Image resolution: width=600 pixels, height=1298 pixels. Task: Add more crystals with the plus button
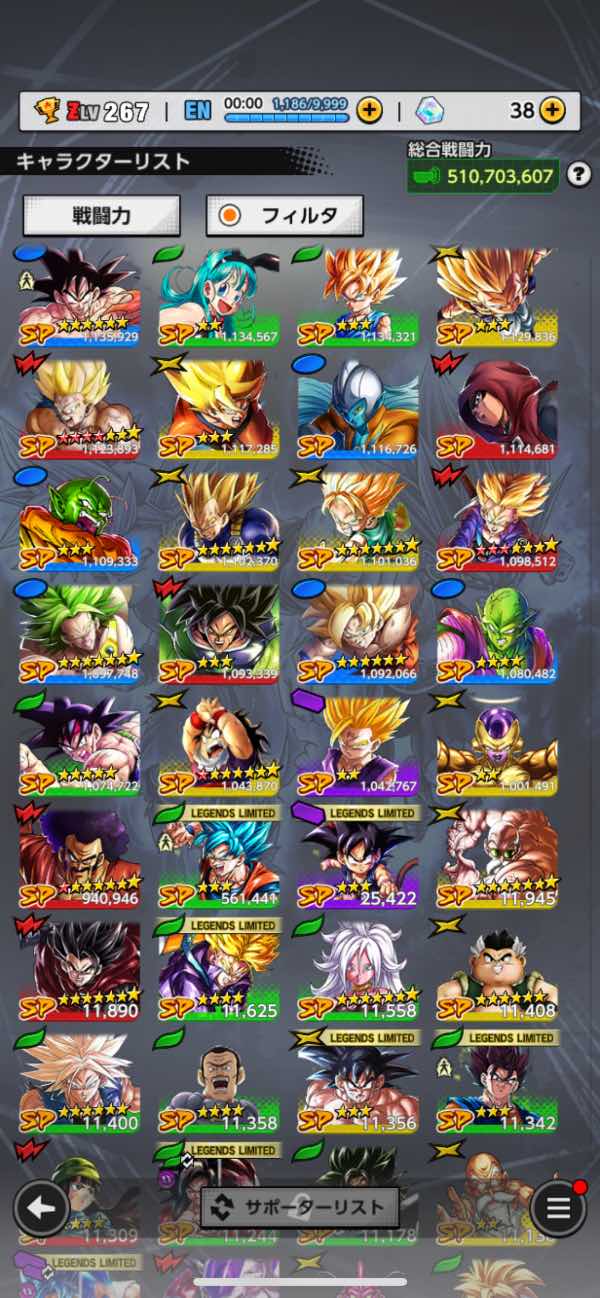pos(552,110)
